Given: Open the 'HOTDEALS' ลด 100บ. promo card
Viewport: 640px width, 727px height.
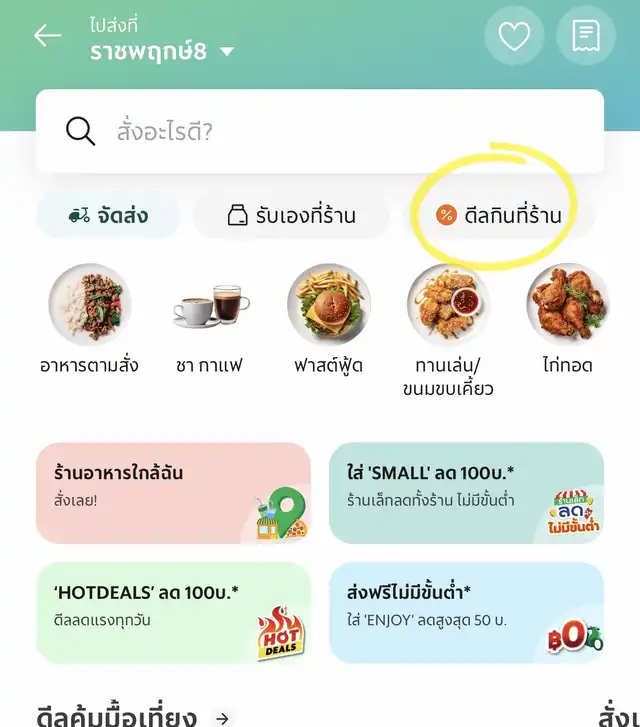Looking at the screenshot, I should tap(173, 612).
